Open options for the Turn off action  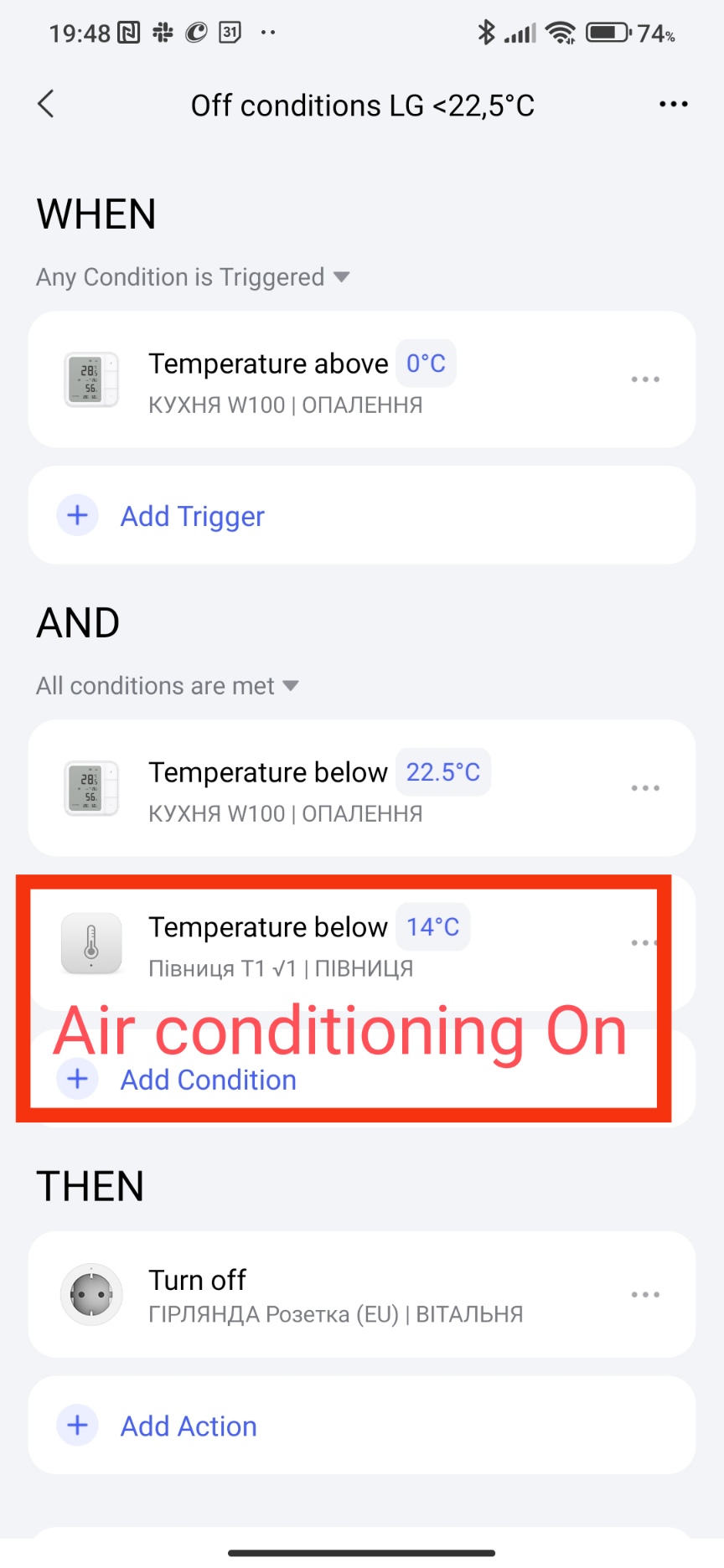click(645, 1295)
